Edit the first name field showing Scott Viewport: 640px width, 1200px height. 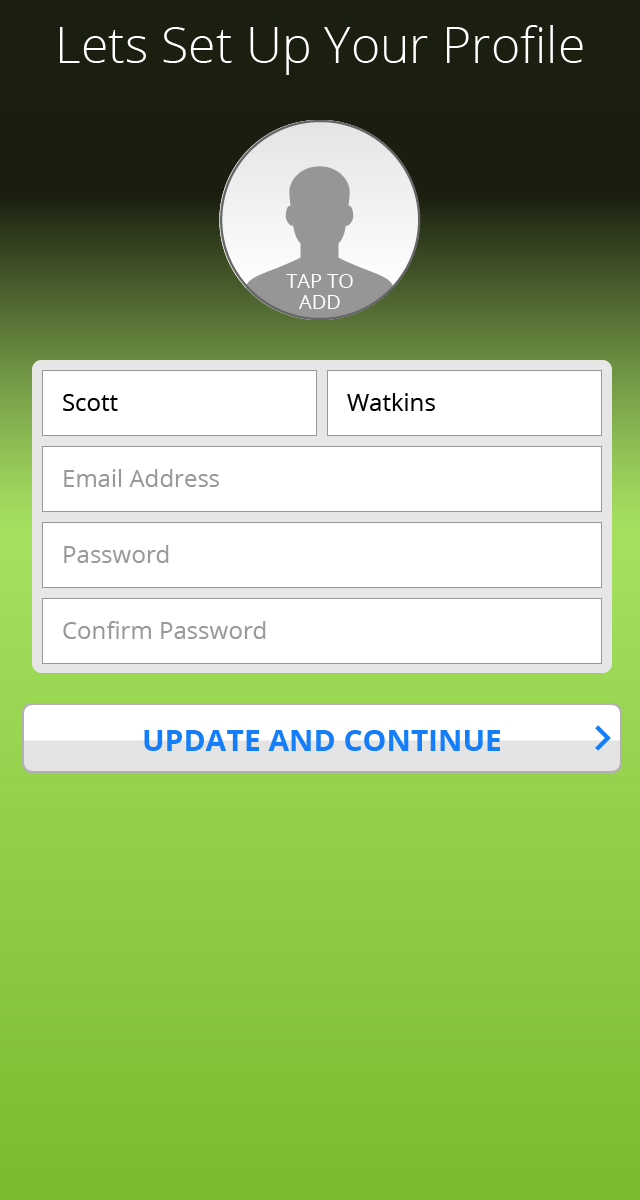coord(179,403)
